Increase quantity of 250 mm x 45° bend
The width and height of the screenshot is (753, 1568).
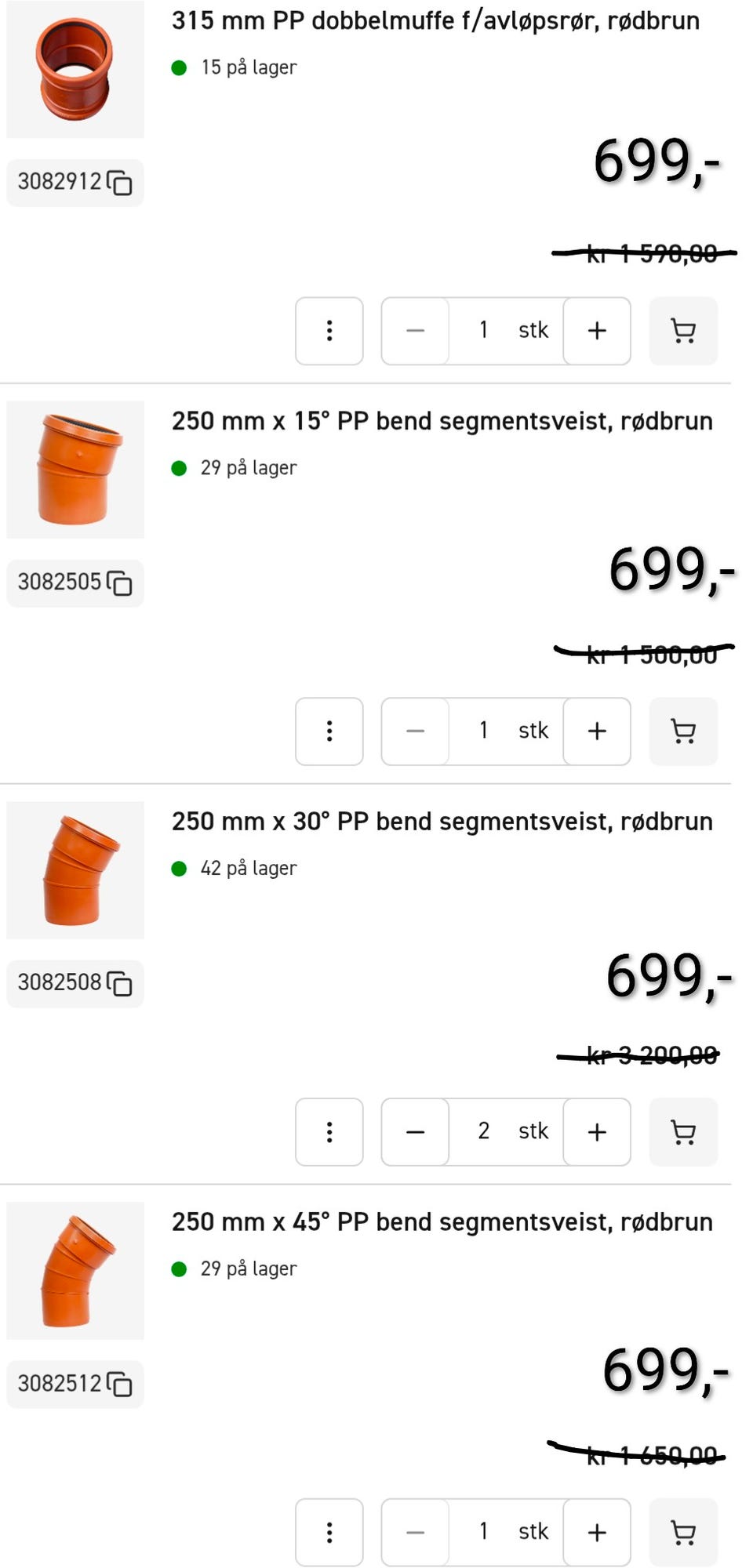click(x=597, y=1533)
